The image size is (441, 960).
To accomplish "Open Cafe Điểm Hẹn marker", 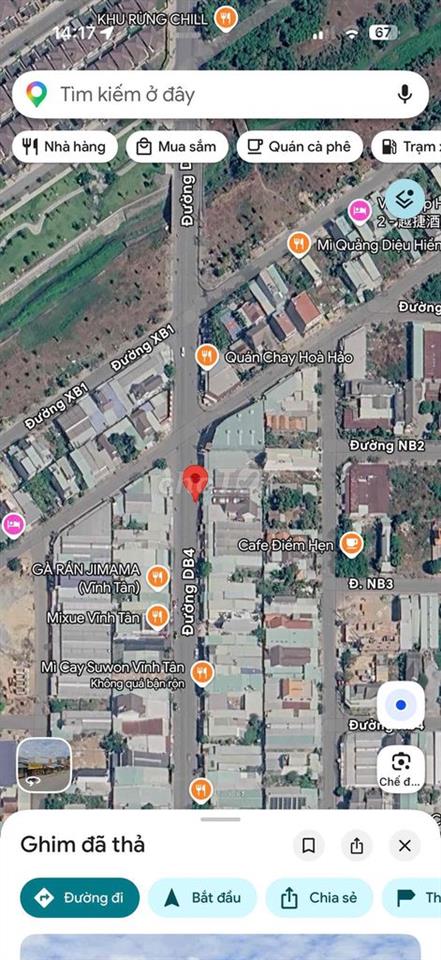I will pyautogui.click(x=352, y=544).
